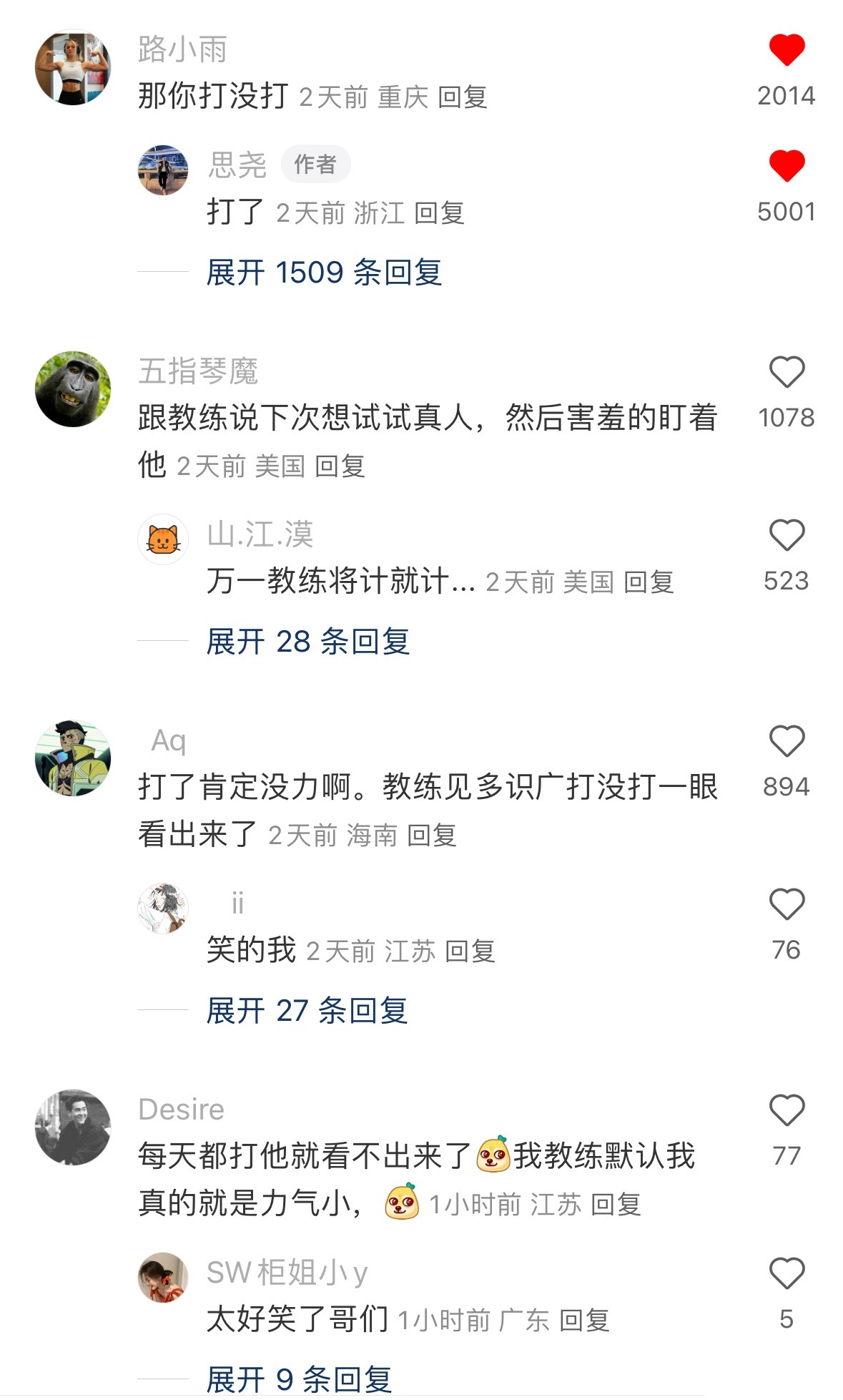The height and width of the screenshot is (1400, 843).
Task: Reply to 路小雨's comment
Action: click(x=462, y=97)
